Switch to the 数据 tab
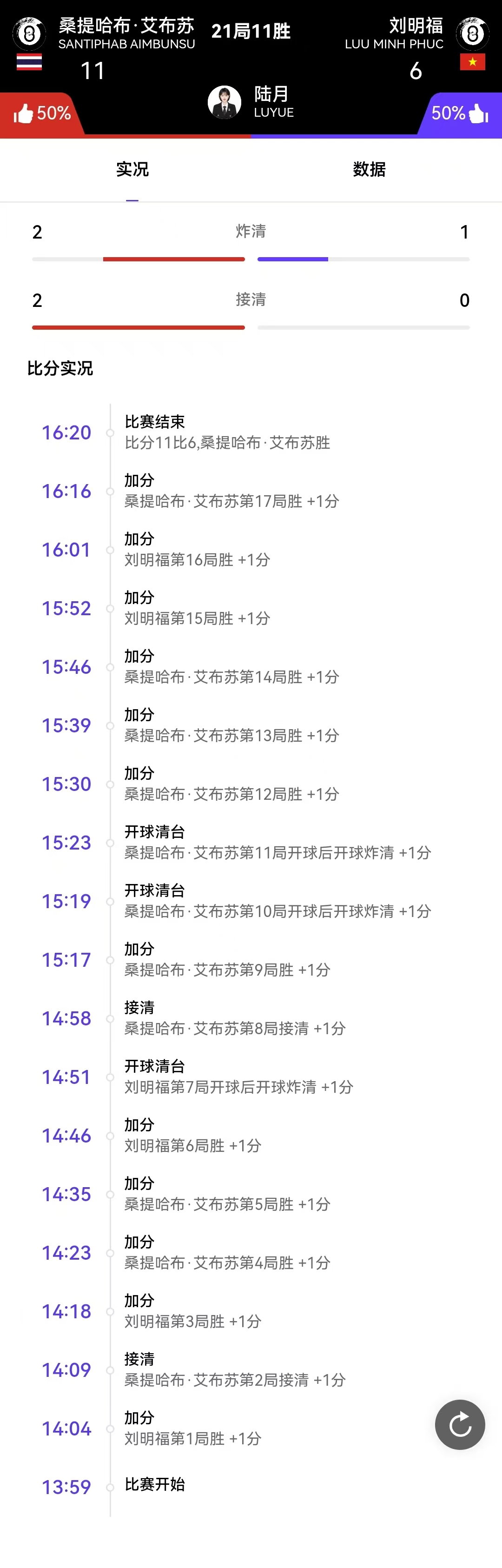 pos(369,169)
